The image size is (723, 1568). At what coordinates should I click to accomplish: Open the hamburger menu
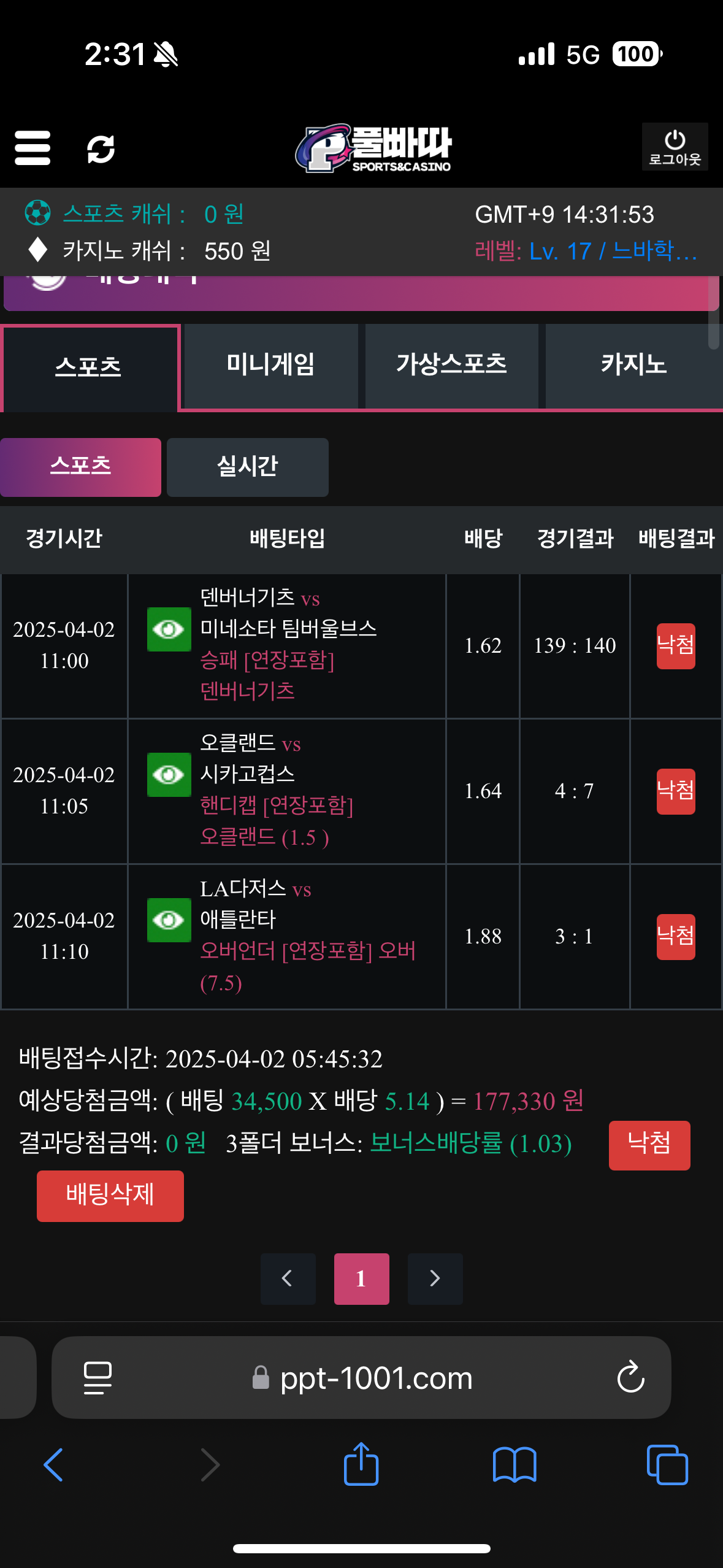[33, 148]
